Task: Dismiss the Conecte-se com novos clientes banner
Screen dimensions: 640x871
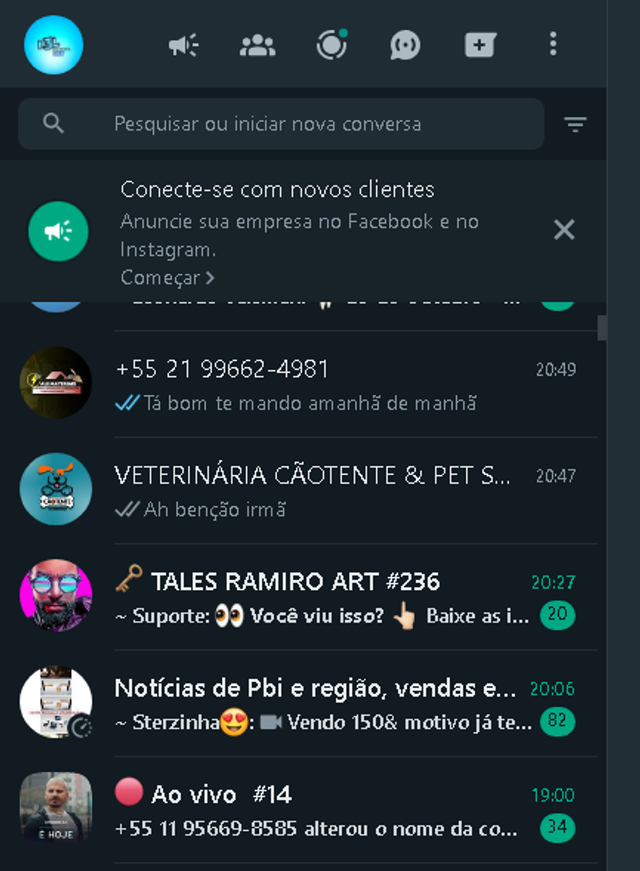Action: tap(564, 230)
